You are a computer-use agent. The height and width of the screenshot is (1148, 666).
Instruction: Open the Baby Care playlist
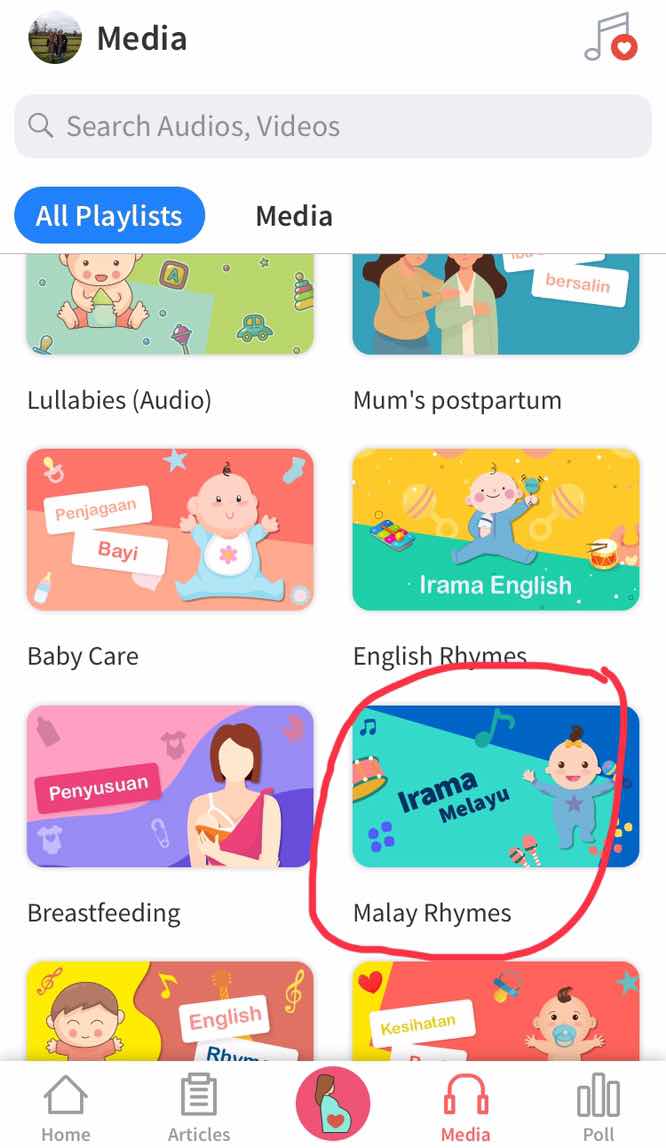tap(170, 529)
